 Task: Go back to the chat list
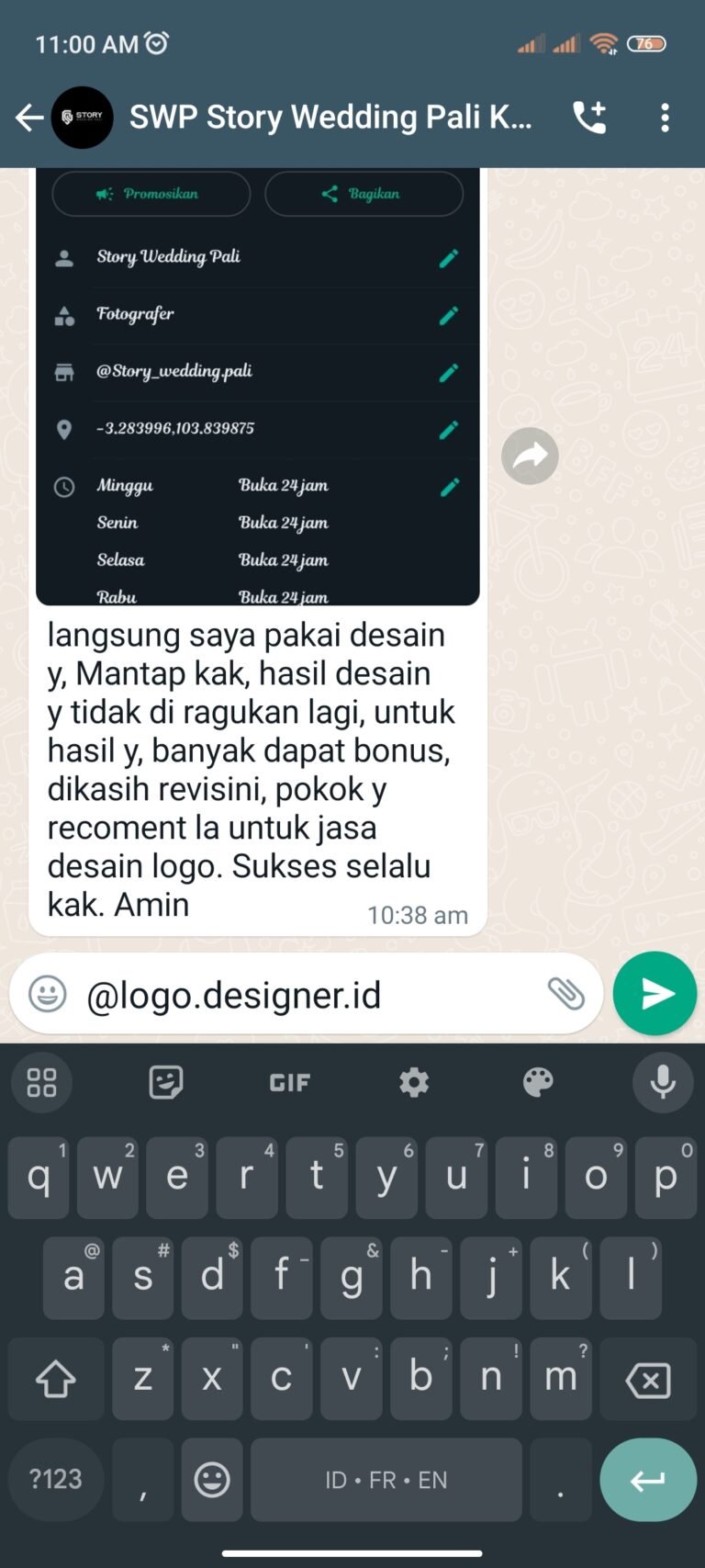click(x=29, y=118)
